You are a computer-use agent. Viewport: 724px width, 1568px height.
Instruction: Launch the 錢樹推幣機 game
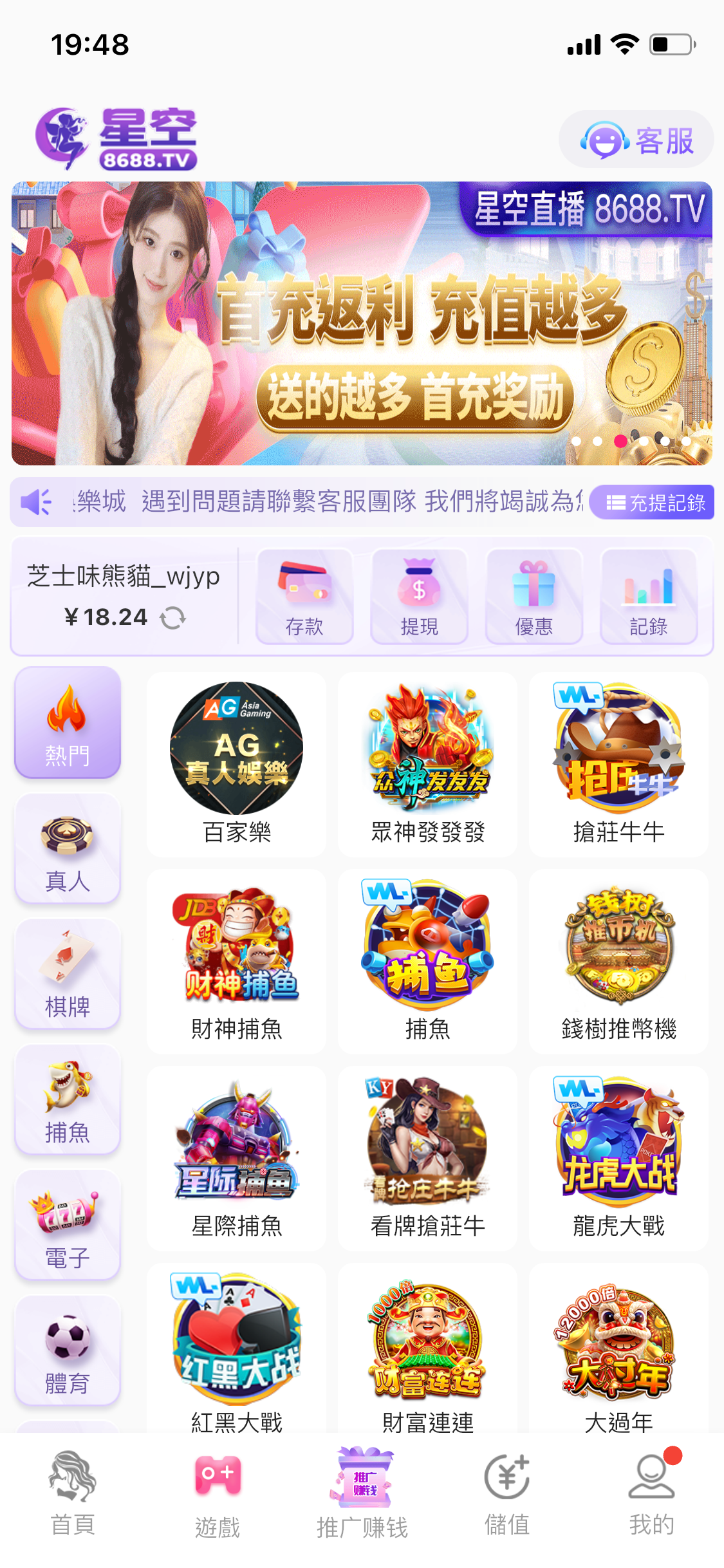[618, 960]
